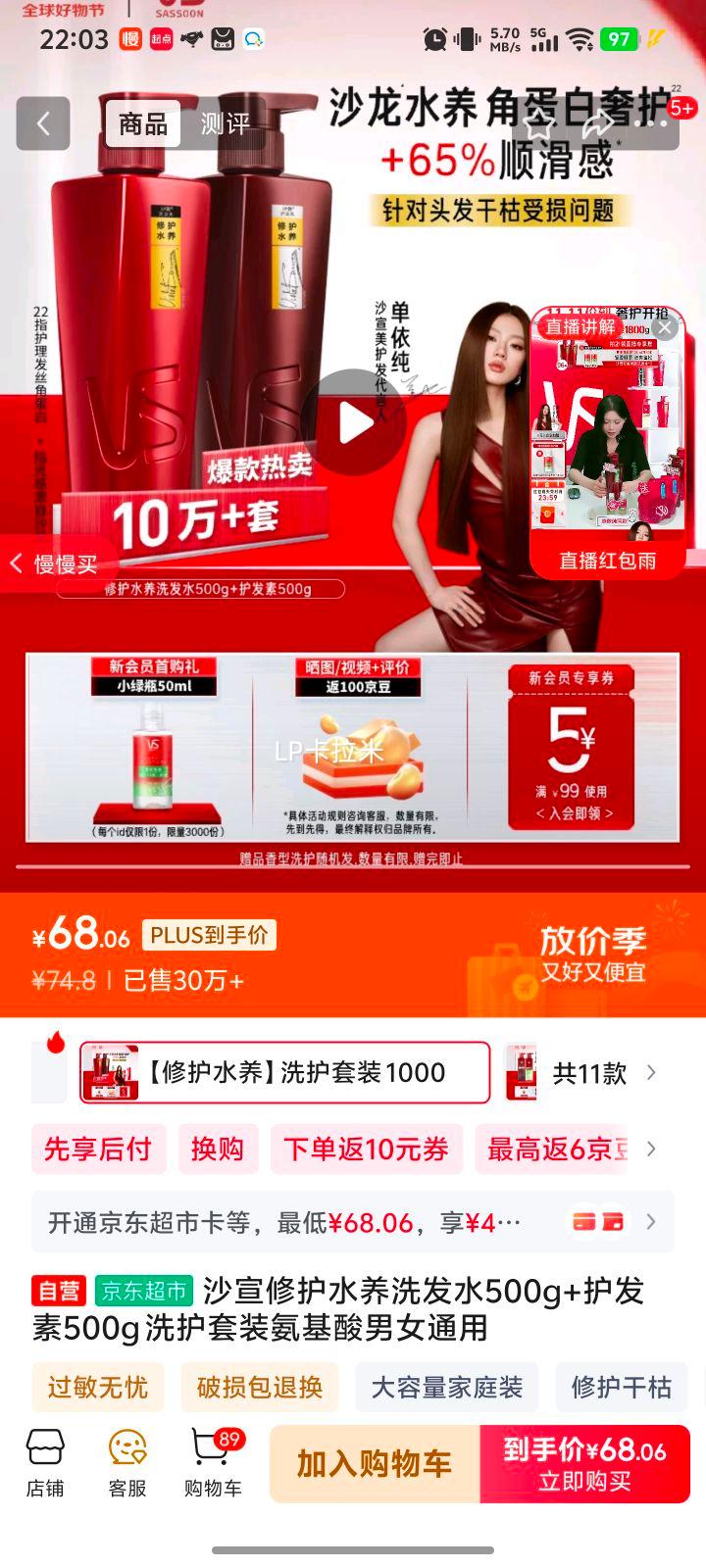The image size is (706, 1568).
Task: Select the 商品 tab
Action: click(143, 124)
